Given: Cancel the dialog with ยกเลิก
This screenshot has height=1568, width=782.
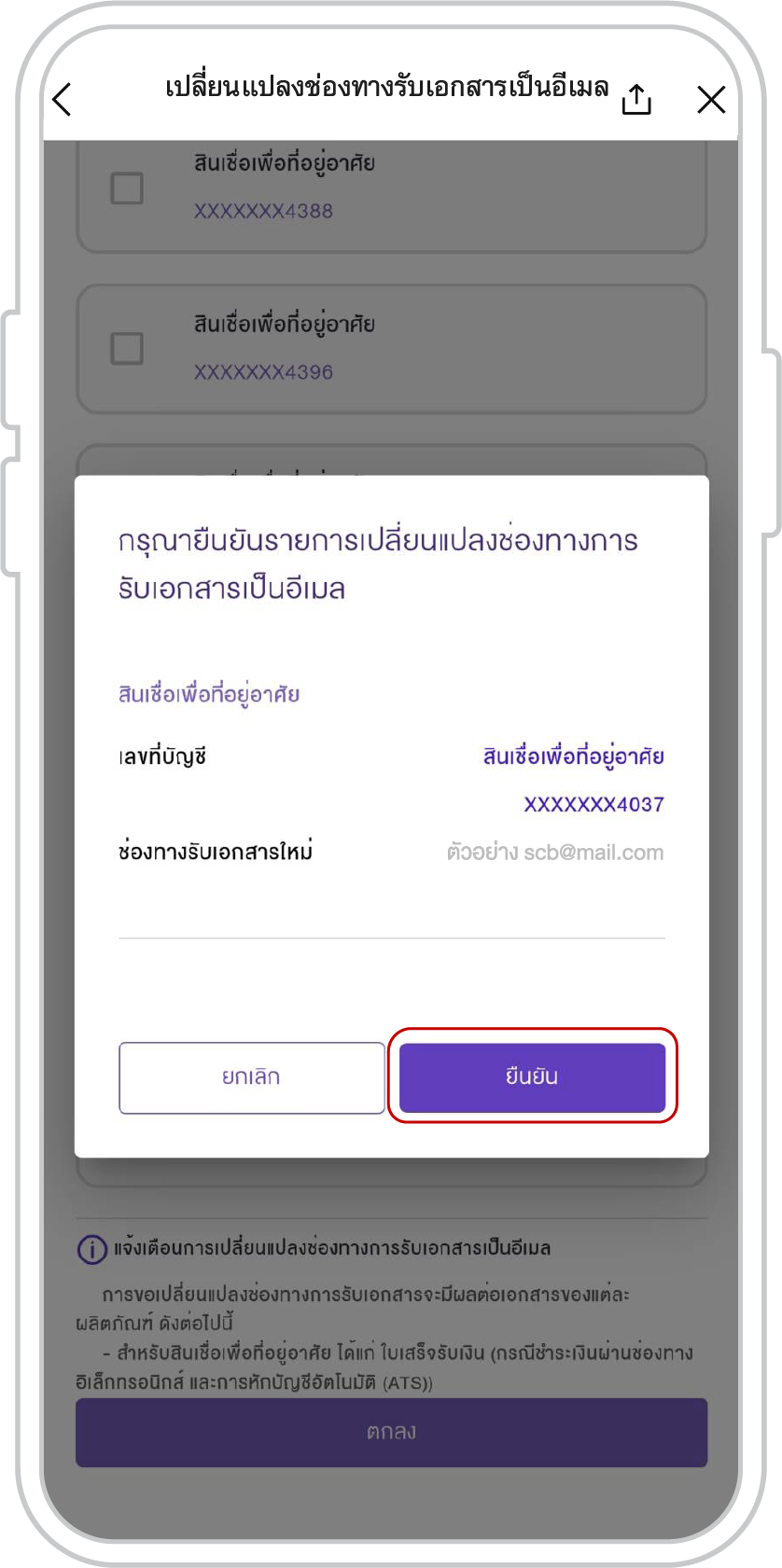Looking at the screenshot, I should click(251, 1077).
